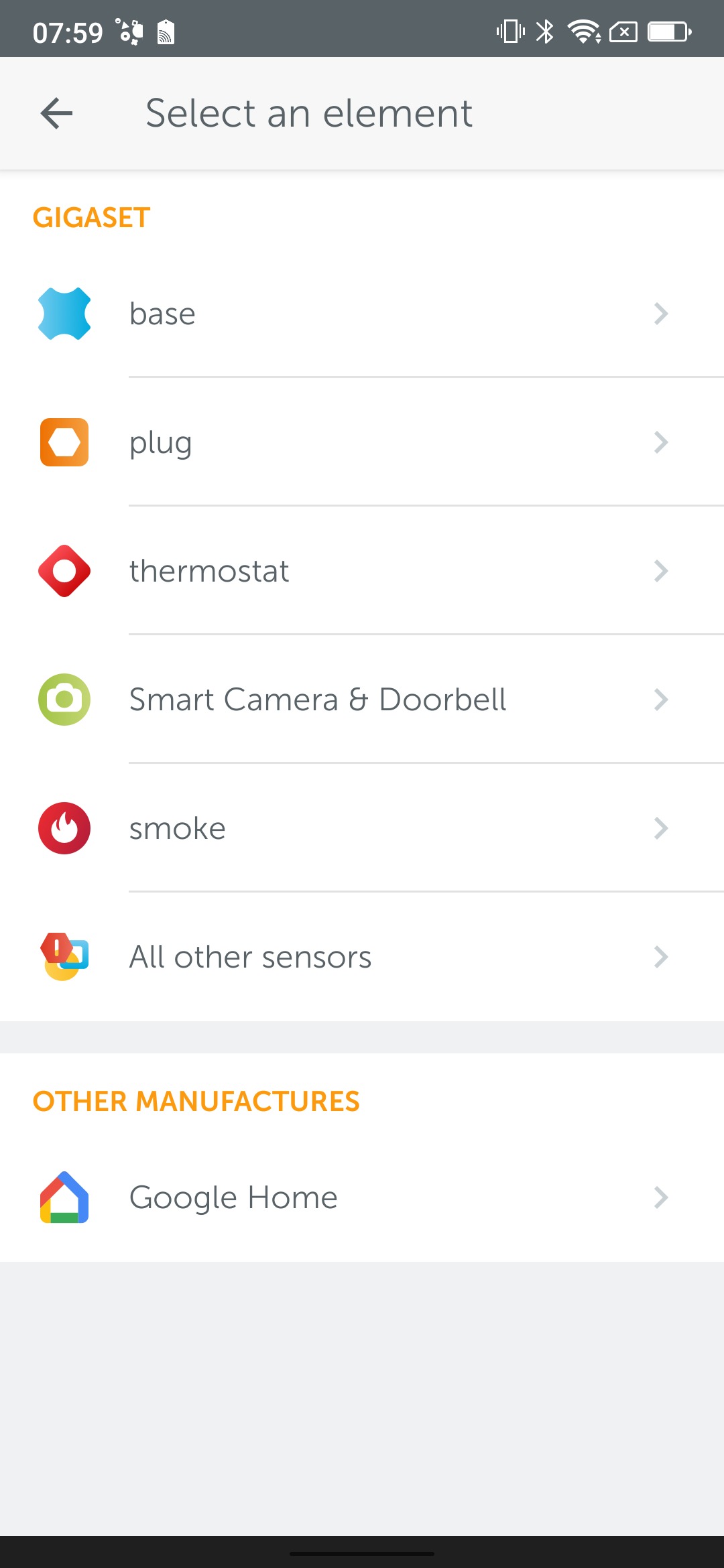Open Smart Camera & Doorbell

[362, 700]
